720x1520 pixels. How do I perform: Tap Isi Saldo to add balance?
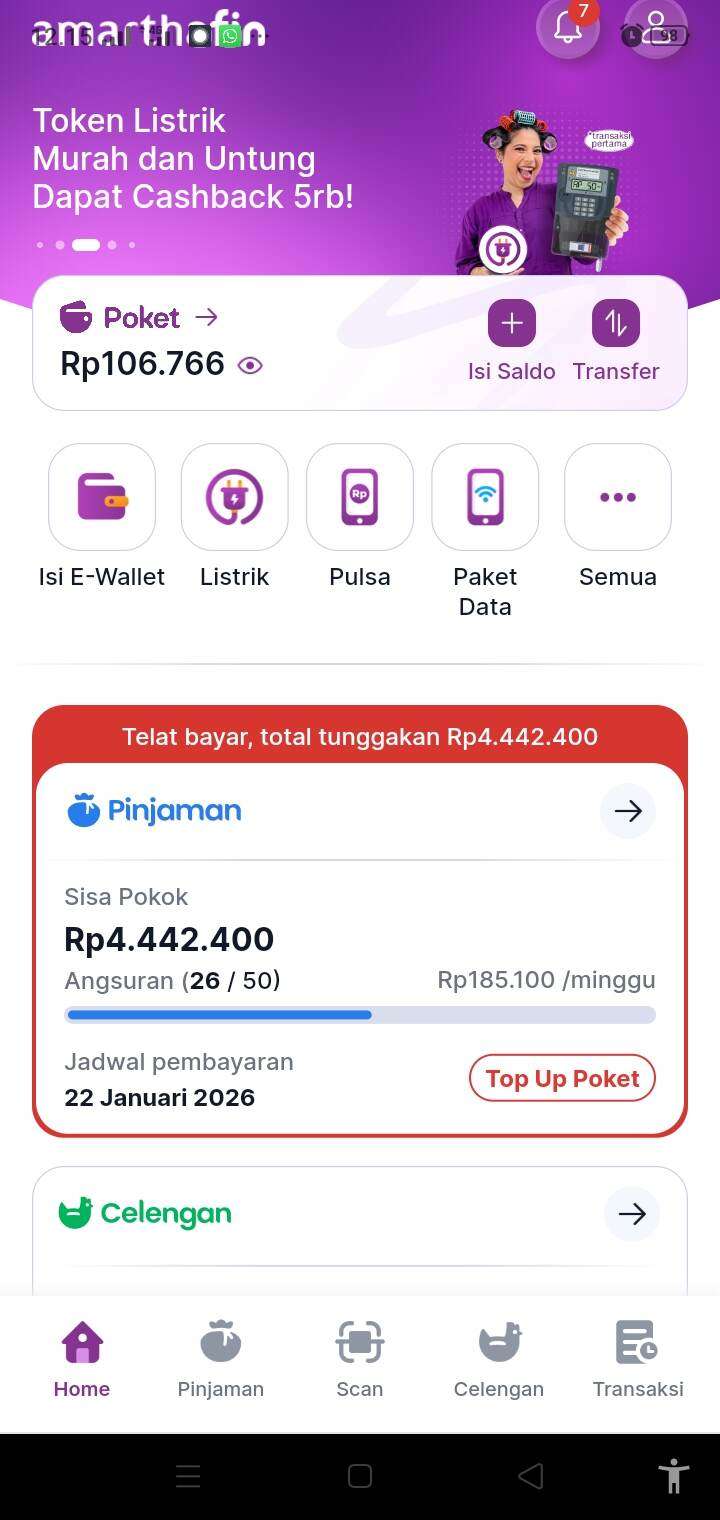[512, 340]
